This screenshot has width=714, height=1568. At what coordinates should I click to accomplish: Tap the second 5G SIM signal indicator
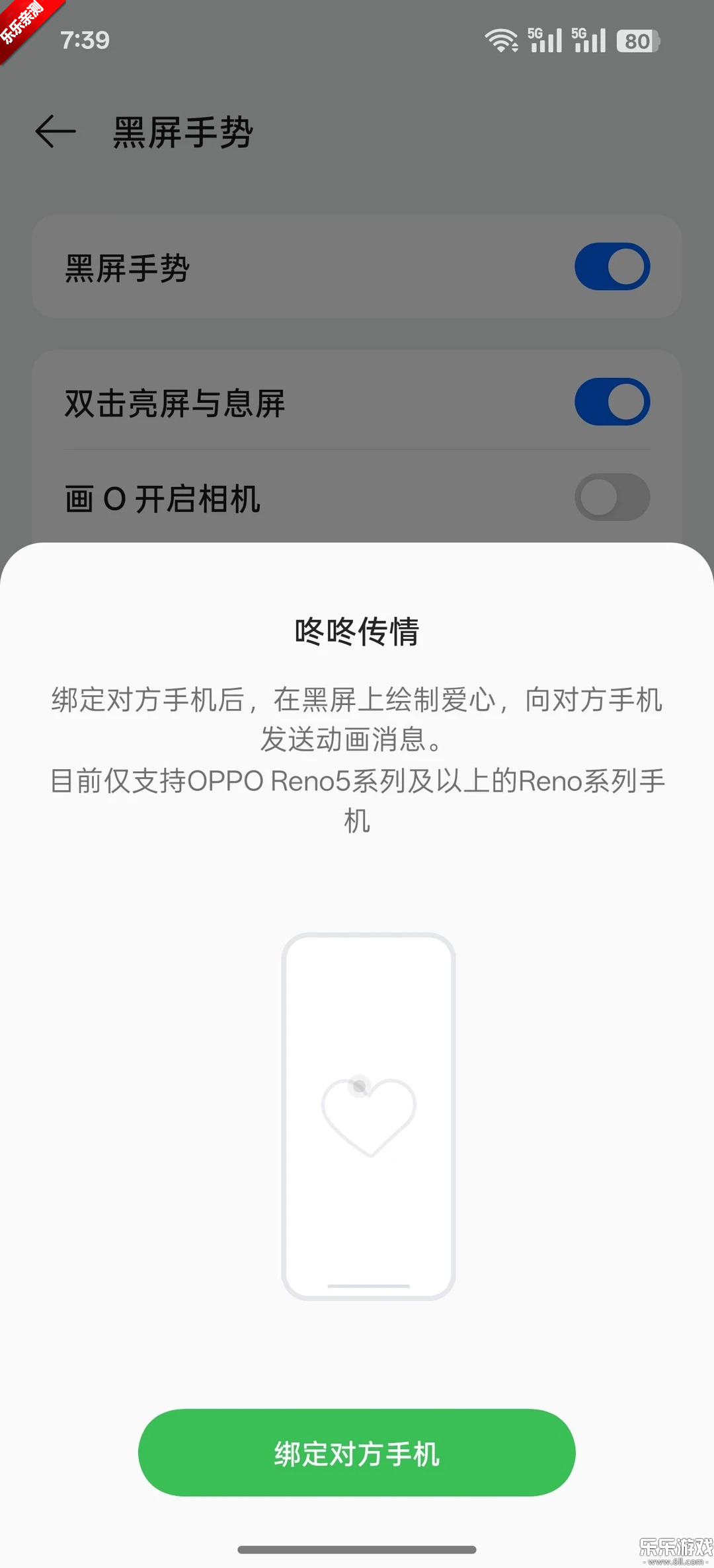coord(588,41)
